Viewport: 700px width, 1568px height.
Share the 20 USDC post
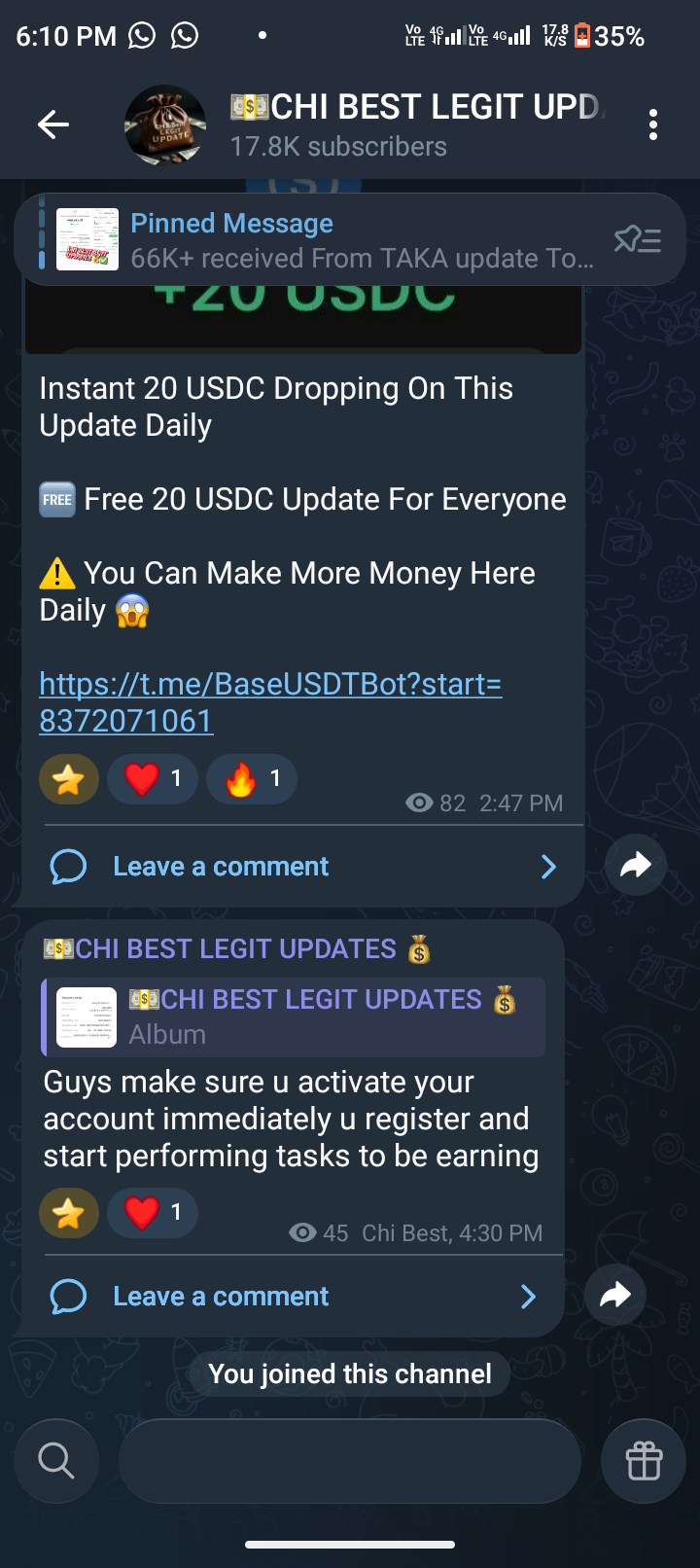click(635, 865)
